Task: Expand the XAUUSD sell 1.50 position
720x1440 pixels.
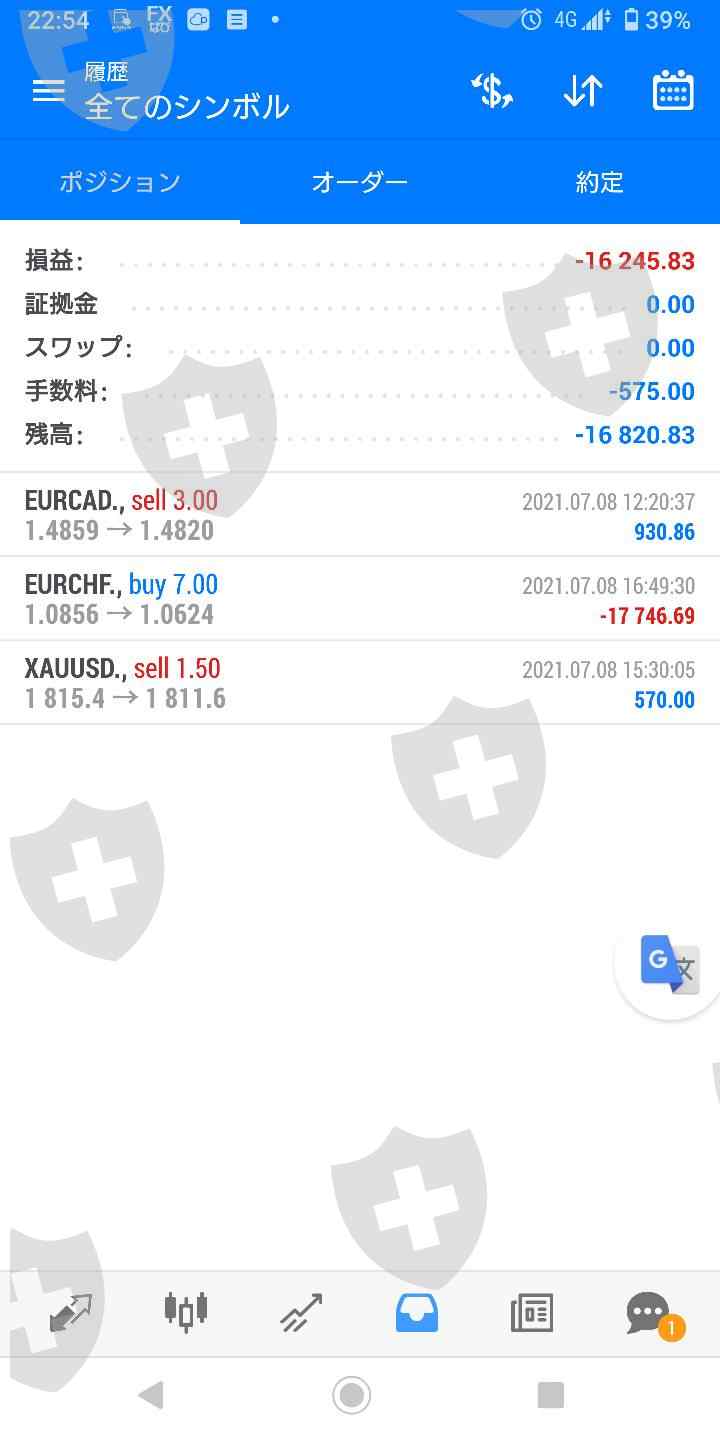Action: click(360, 683)
